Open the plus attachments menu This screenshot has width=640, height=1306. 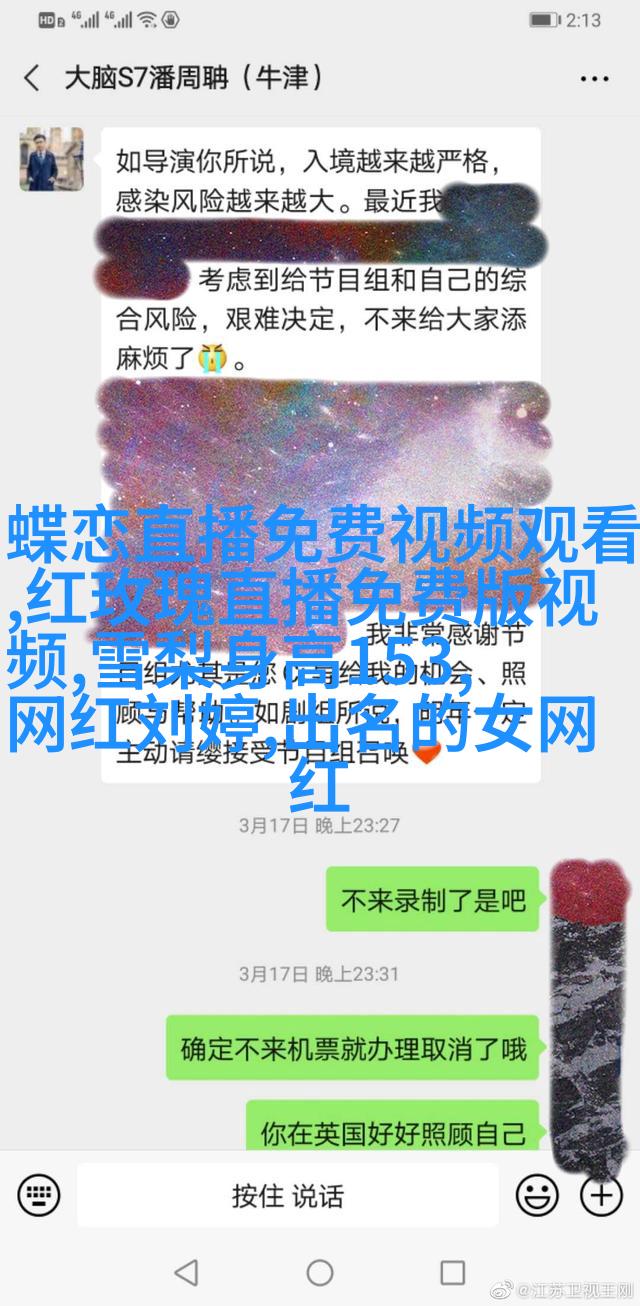coord(602,1193)
